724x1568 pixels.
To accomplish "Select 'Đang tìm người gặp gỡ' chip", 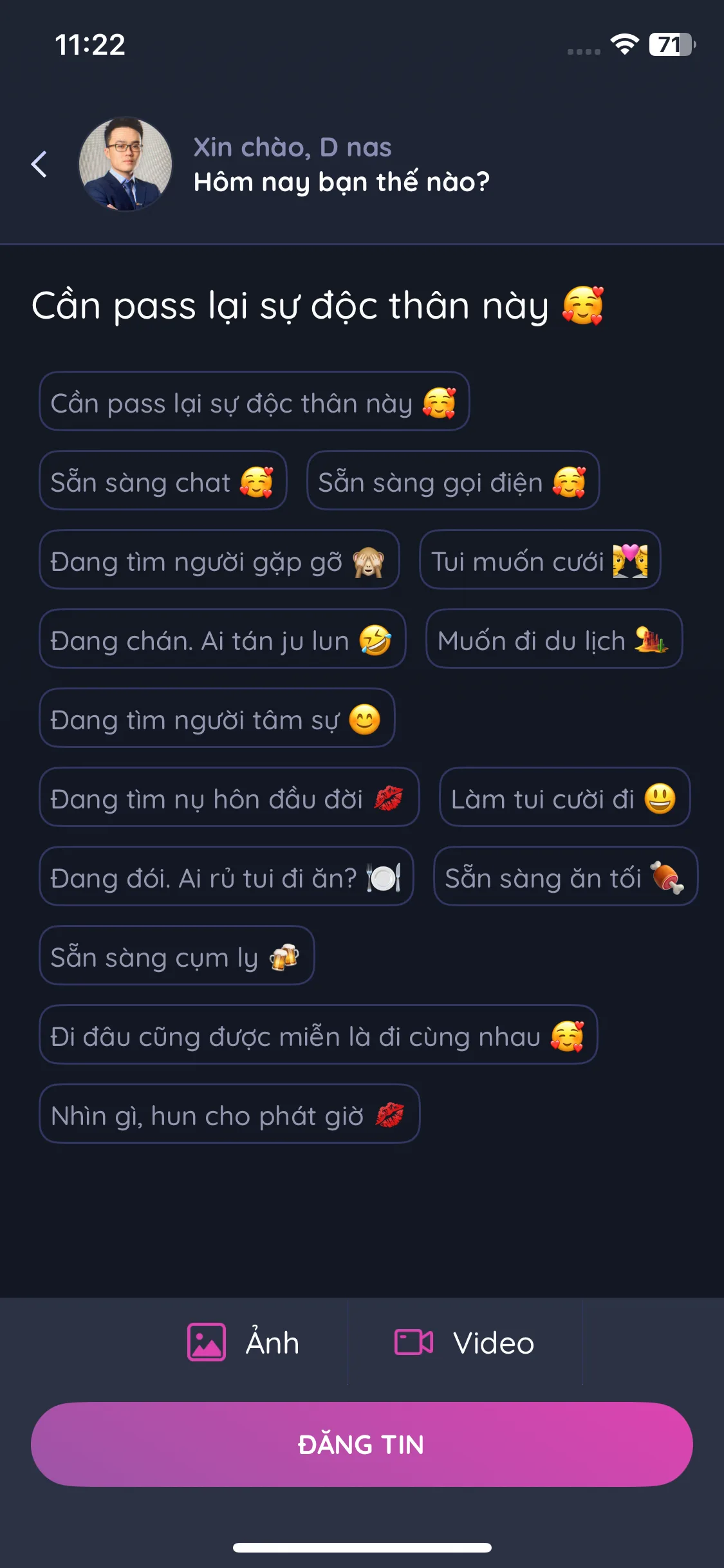I will coord(219,559).
